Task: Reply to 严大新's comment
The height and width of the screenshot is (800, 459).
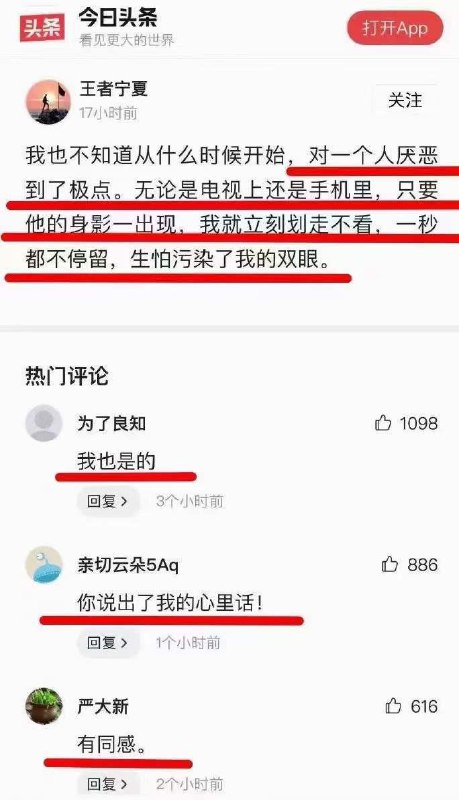Action: (x=107, y=783)
